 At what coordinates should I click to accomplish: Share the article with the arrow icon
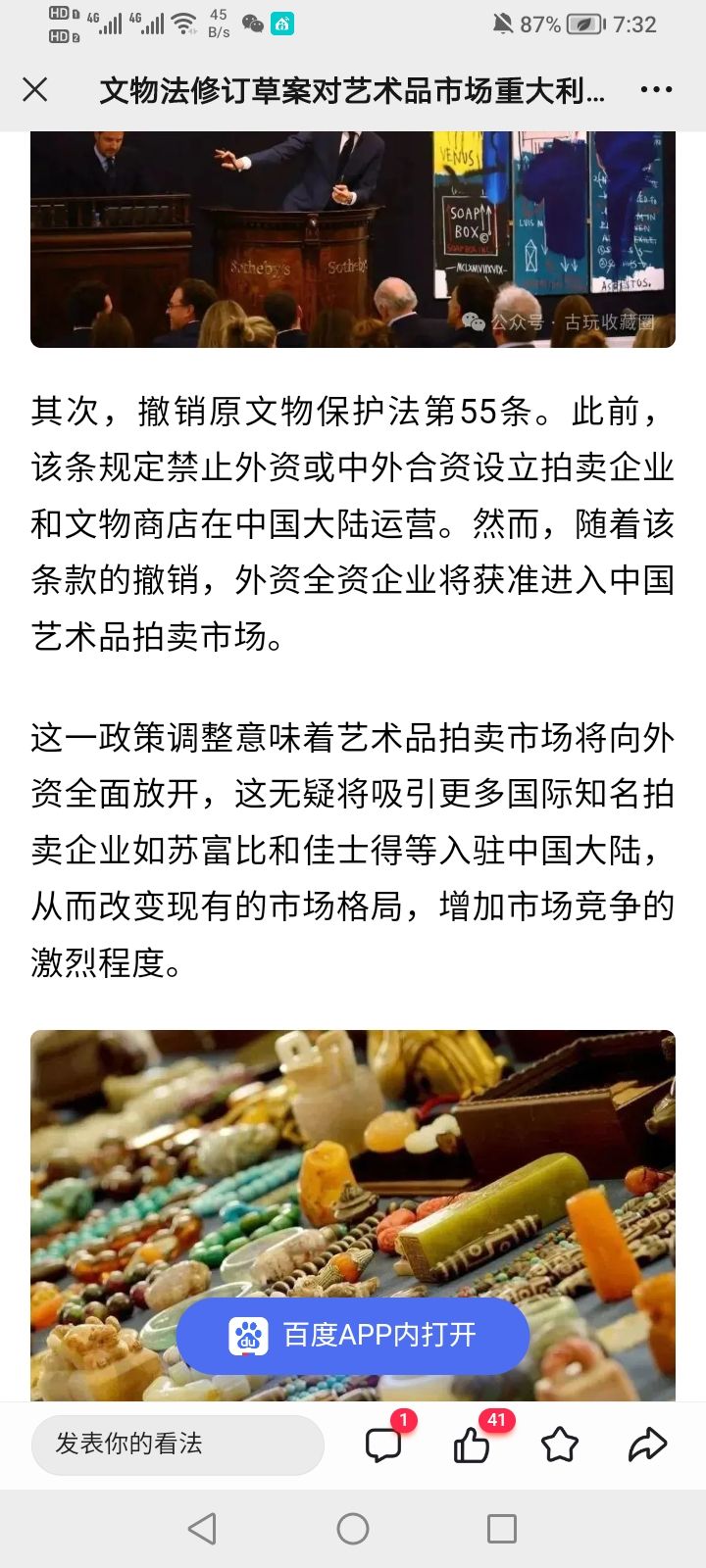coord(647,1444)
